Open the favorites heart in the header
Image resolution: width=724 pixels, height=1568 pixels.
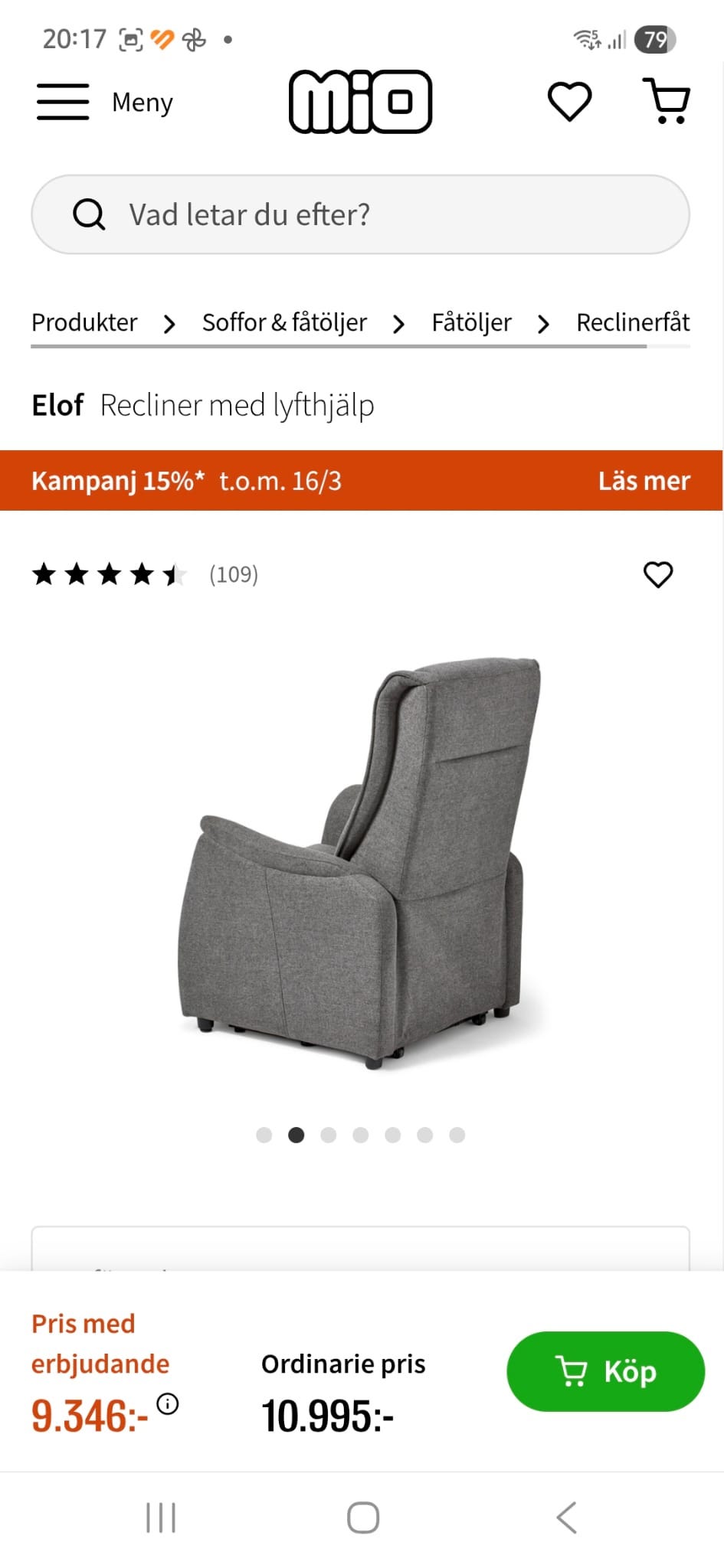click(570, 101)
